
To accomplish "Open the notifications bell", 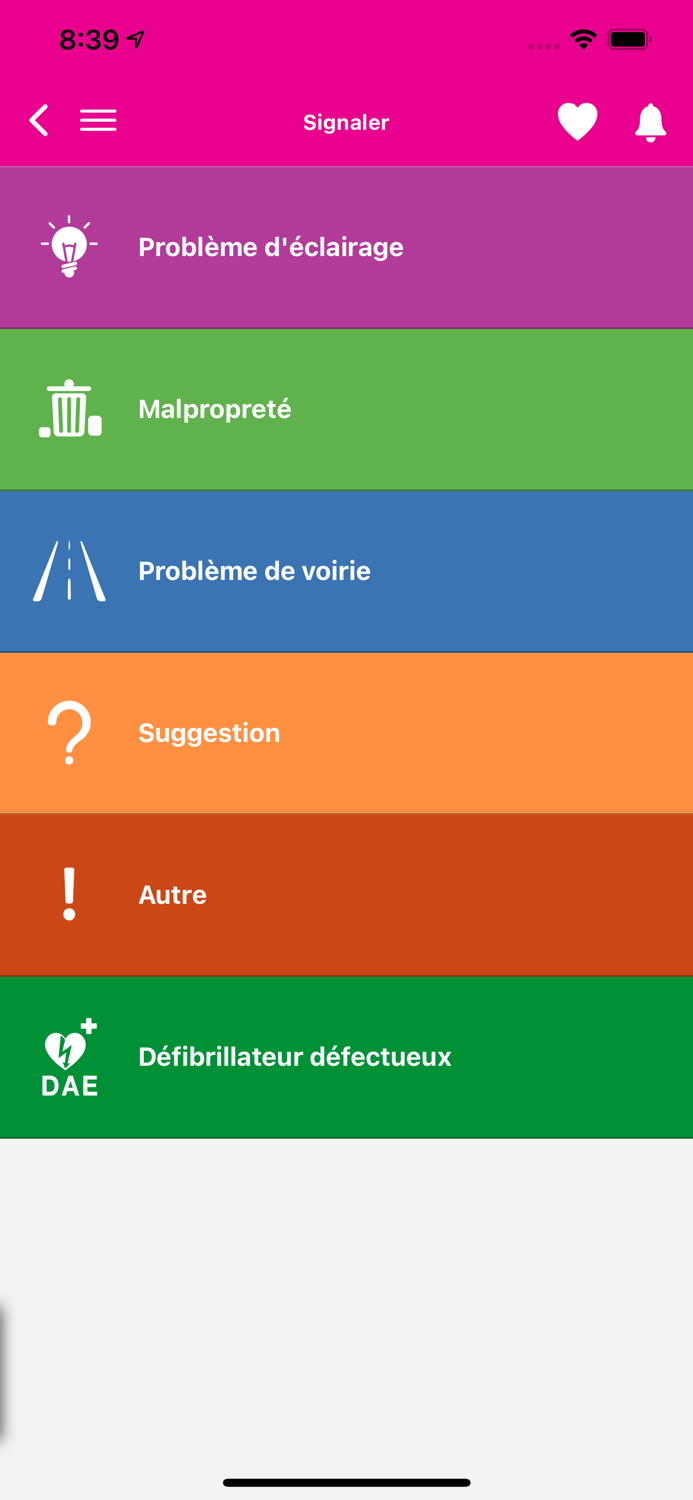I will click(650, 122).
